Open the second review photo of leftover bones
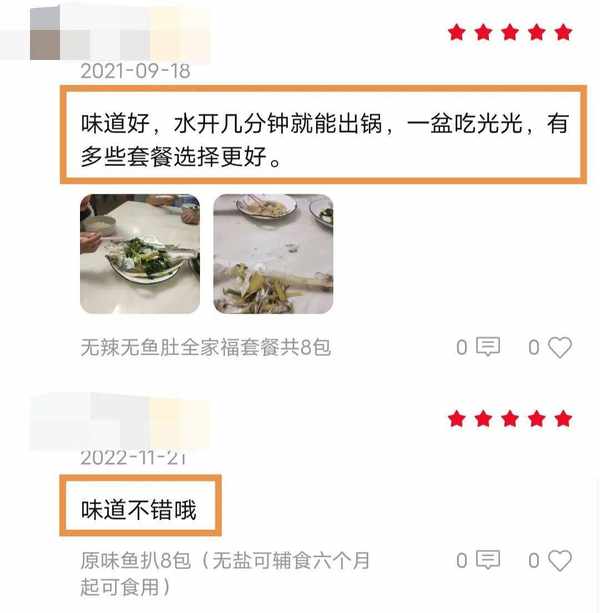 pos(273,254)
